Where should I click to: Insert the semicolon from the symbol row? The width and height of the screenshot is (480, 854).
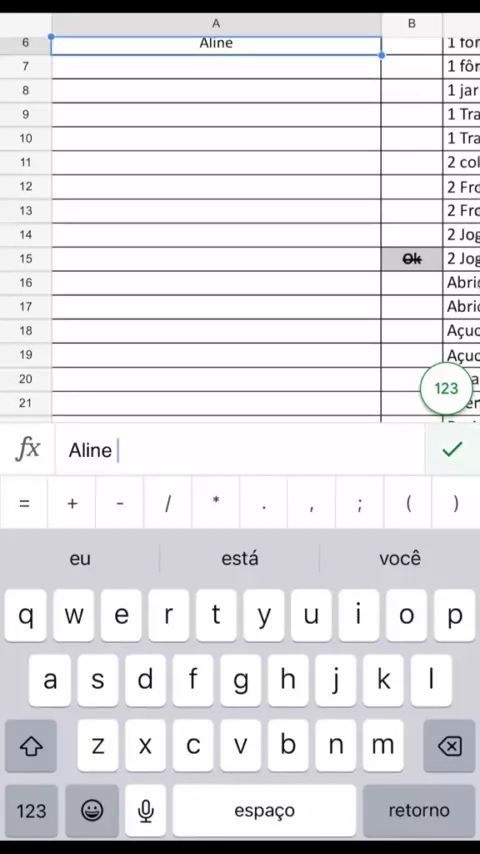[x=360, y=504]
